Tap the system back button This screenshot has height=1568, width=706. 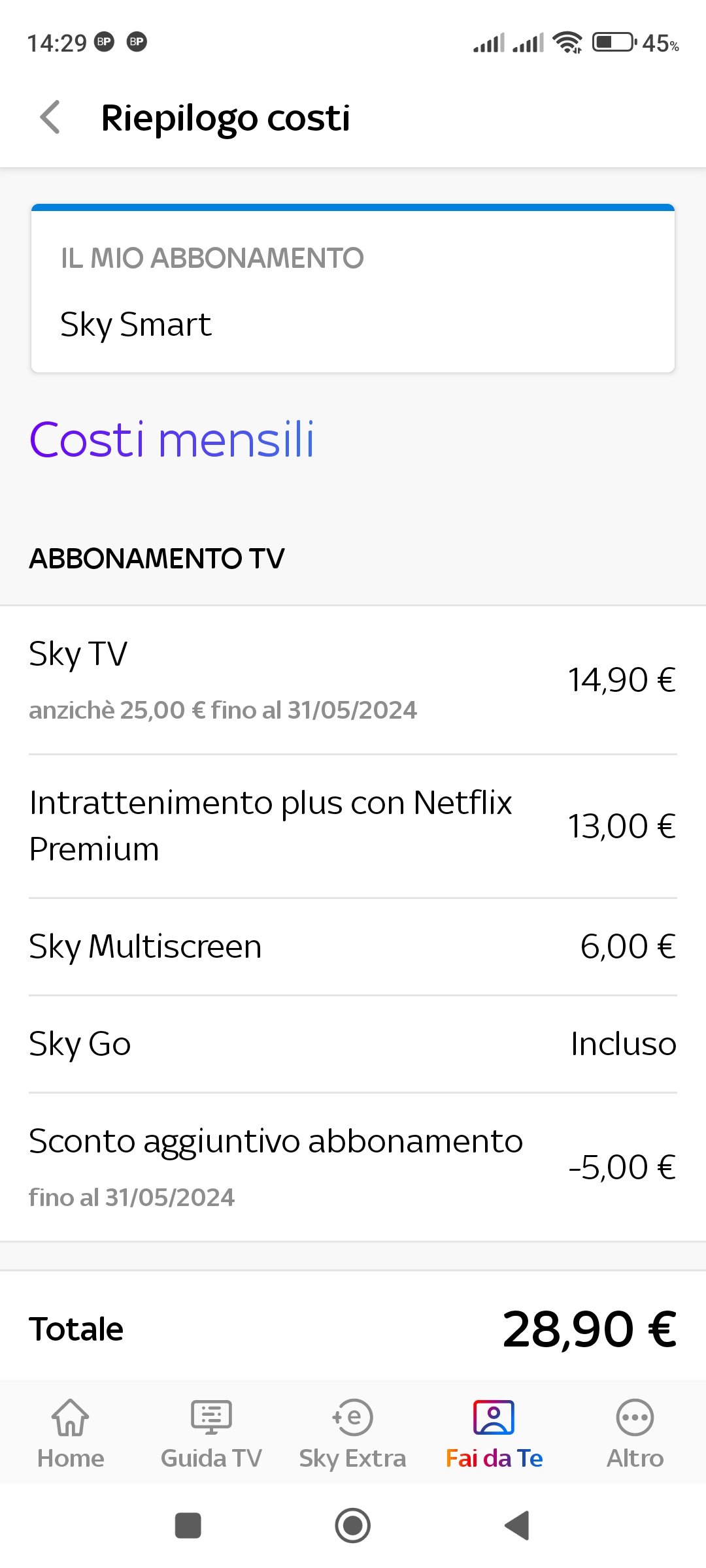tap(517, 1526)
